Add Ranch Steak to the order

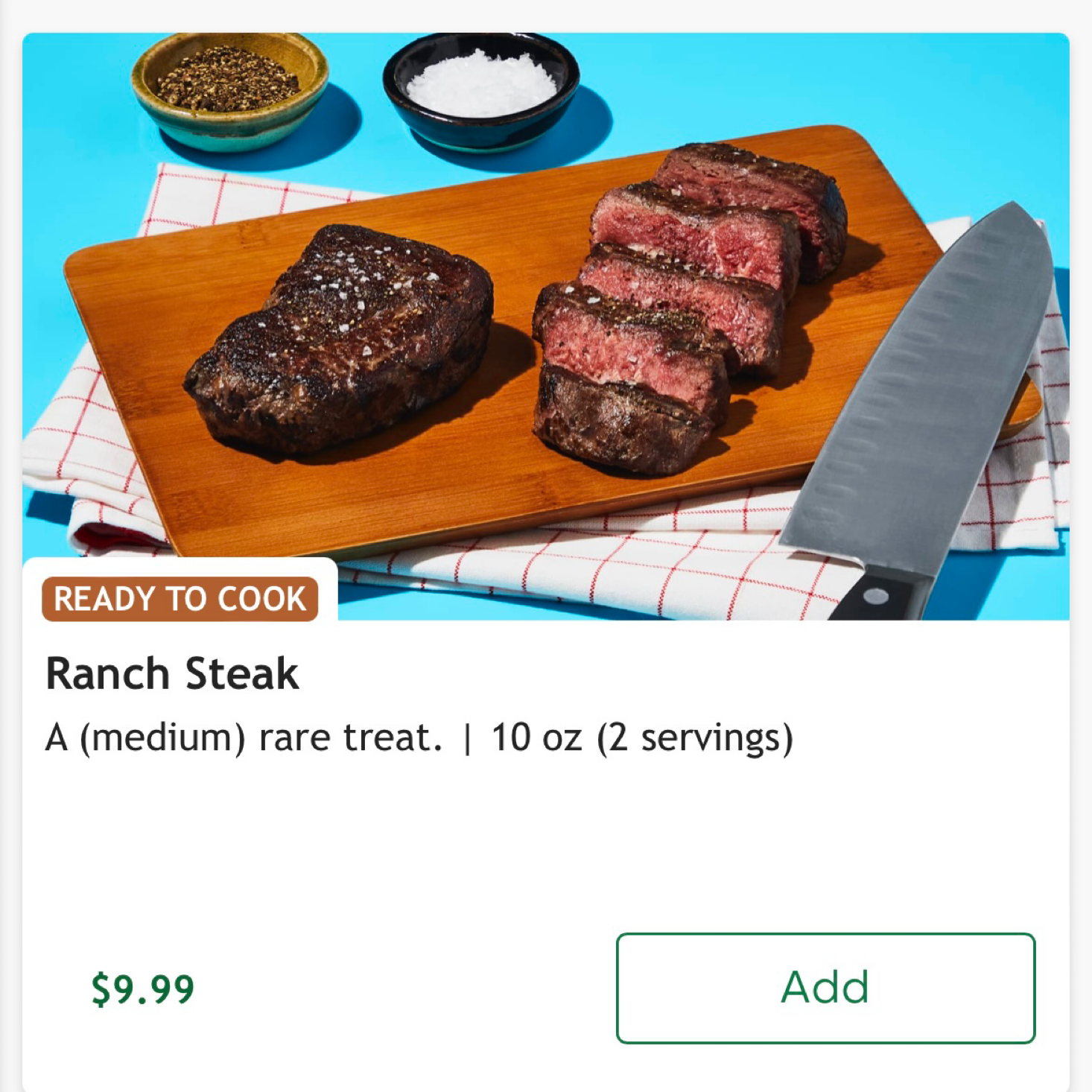[x=825, y=988]
